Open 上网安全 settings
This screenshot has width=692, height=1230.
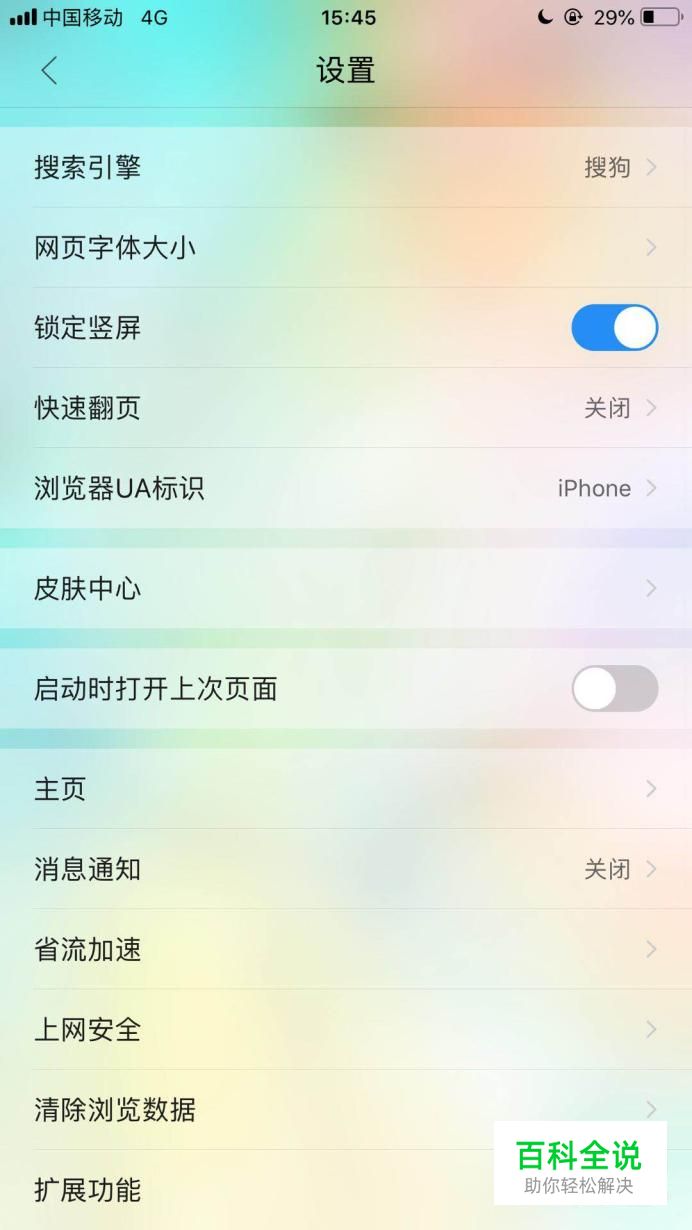(346, 1029)
